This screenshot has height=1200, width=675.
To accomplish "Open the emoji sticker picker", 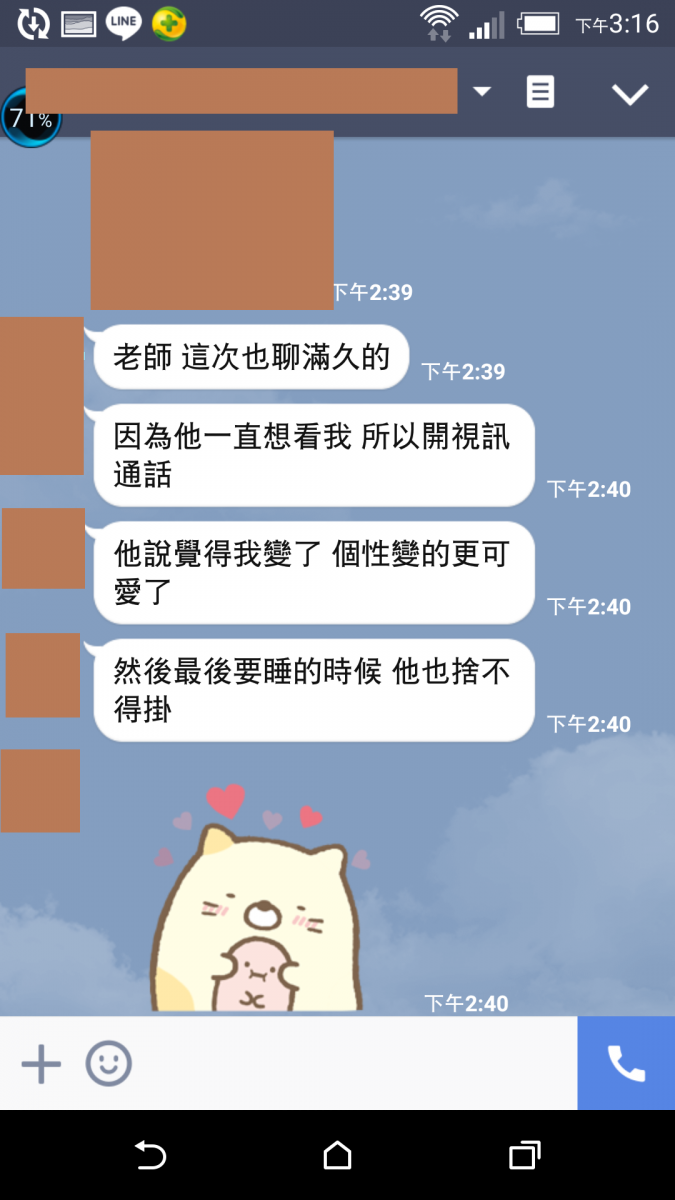I will pos(108,1064).
